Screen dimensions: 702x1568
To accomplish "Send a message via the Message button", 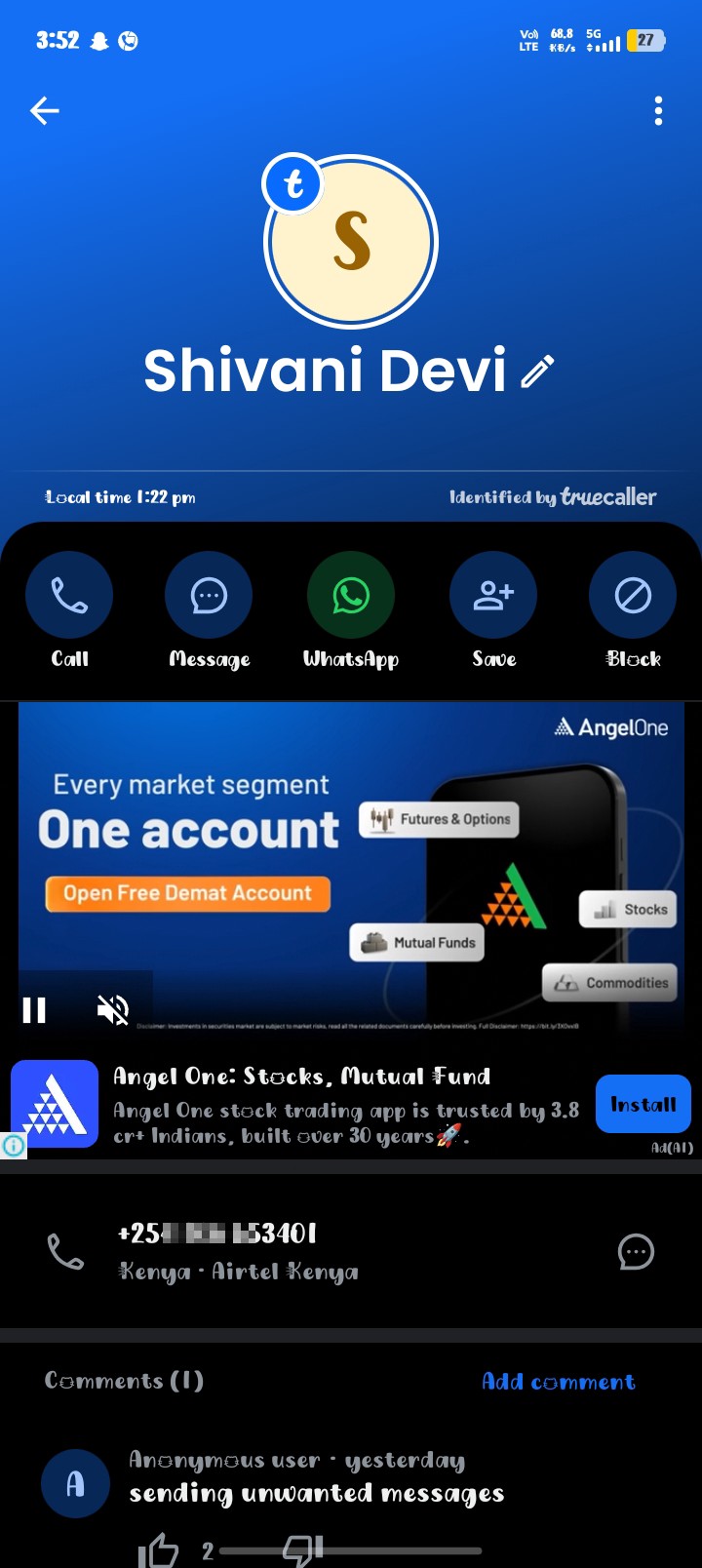I will [209, 610].
